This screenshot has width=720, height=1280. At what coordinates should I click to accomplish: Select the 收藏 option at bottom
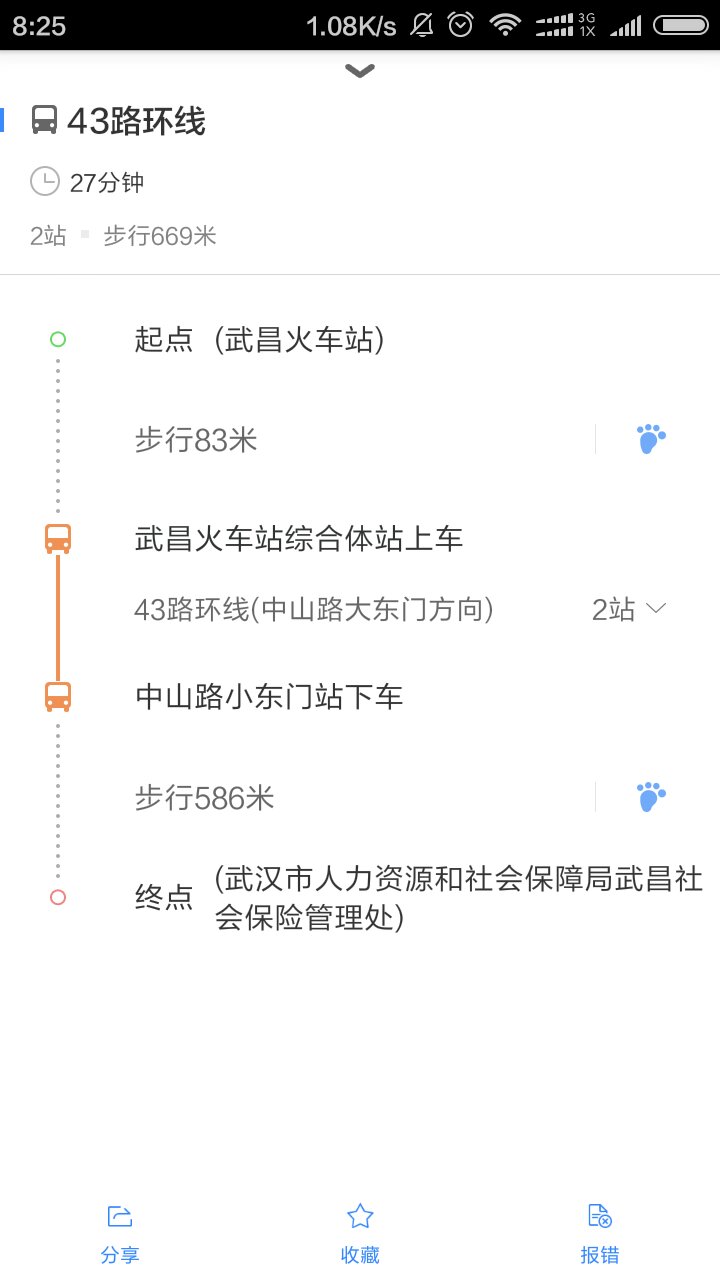pos(360,1253)
